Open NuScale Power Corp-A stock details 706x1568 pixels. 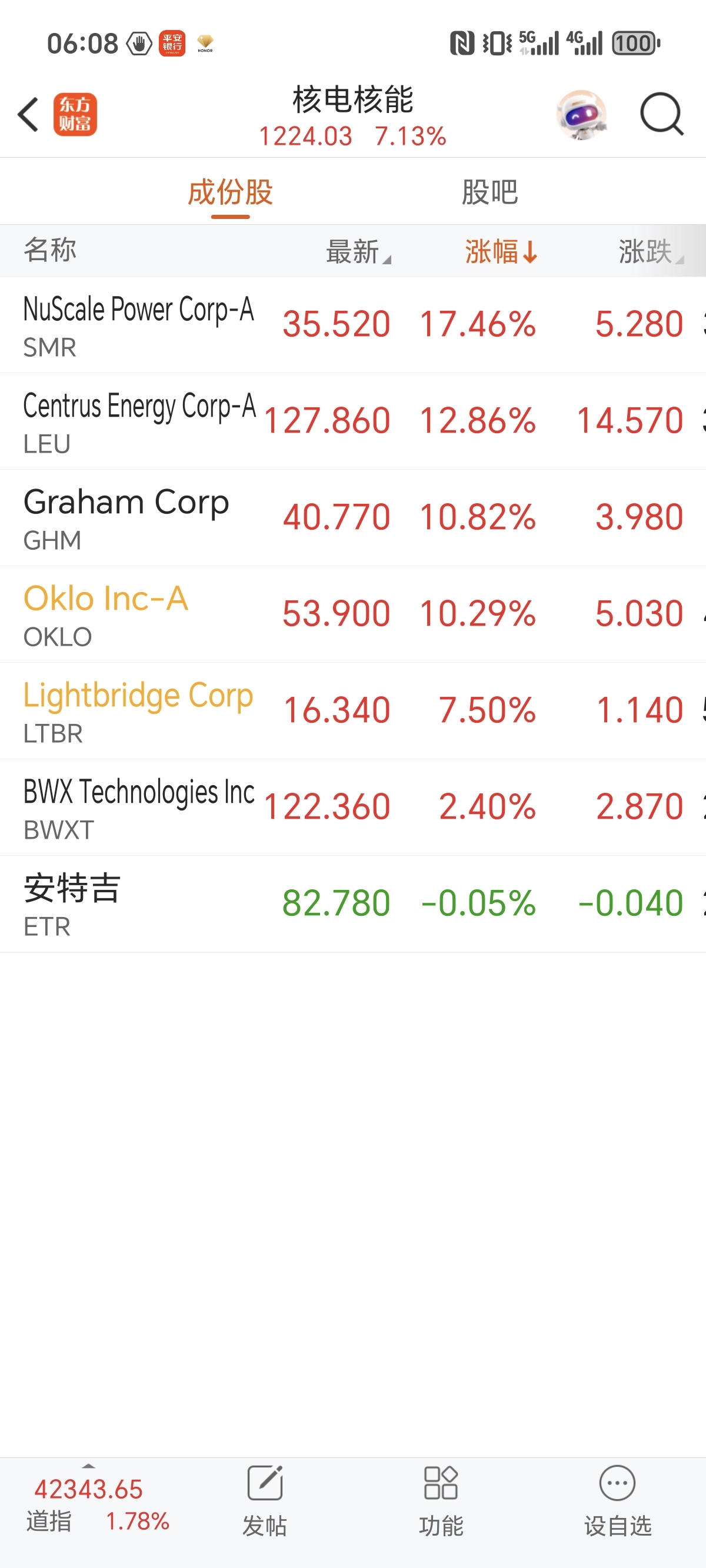coord(353,325)
